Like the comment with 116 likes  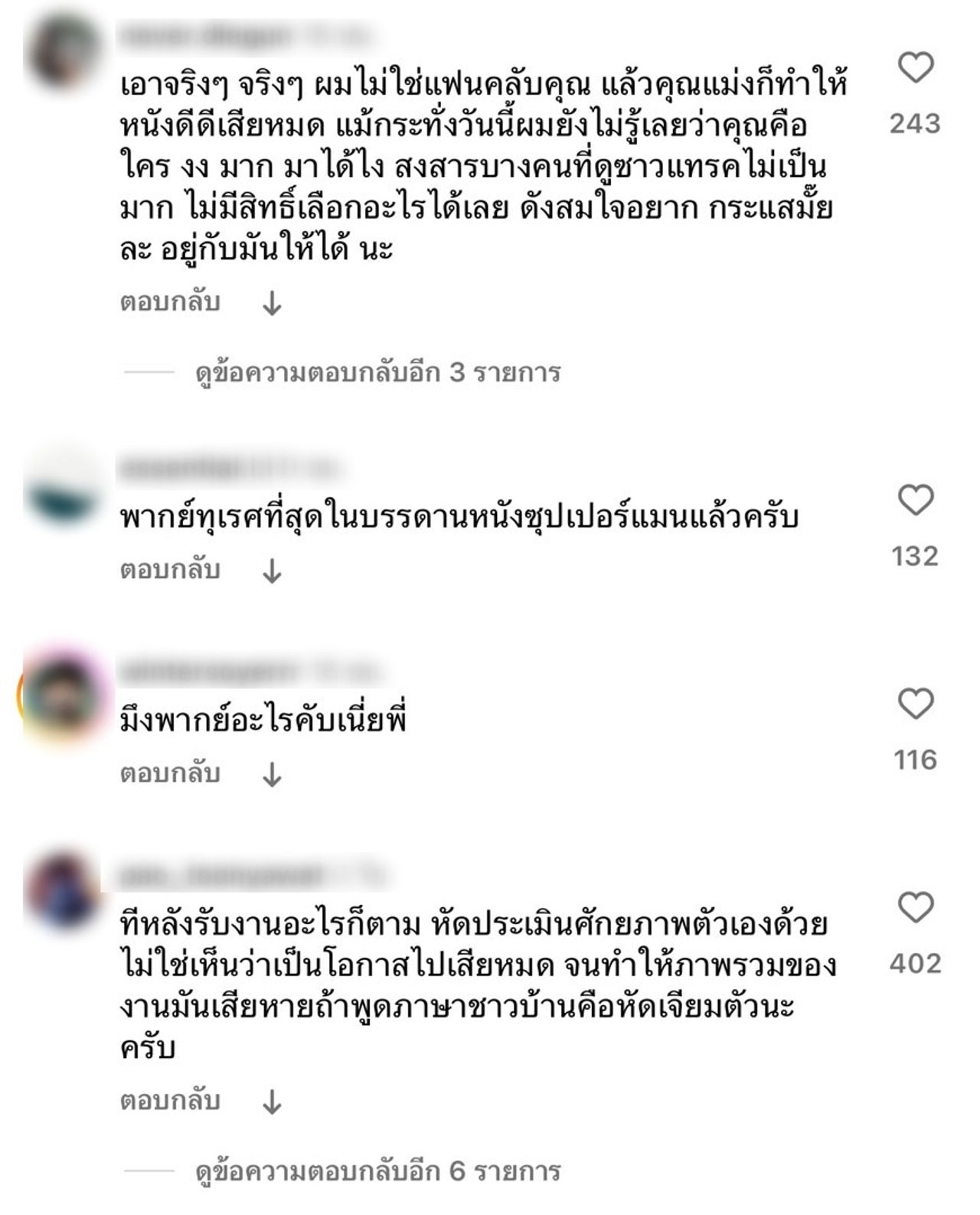[916, 704]
